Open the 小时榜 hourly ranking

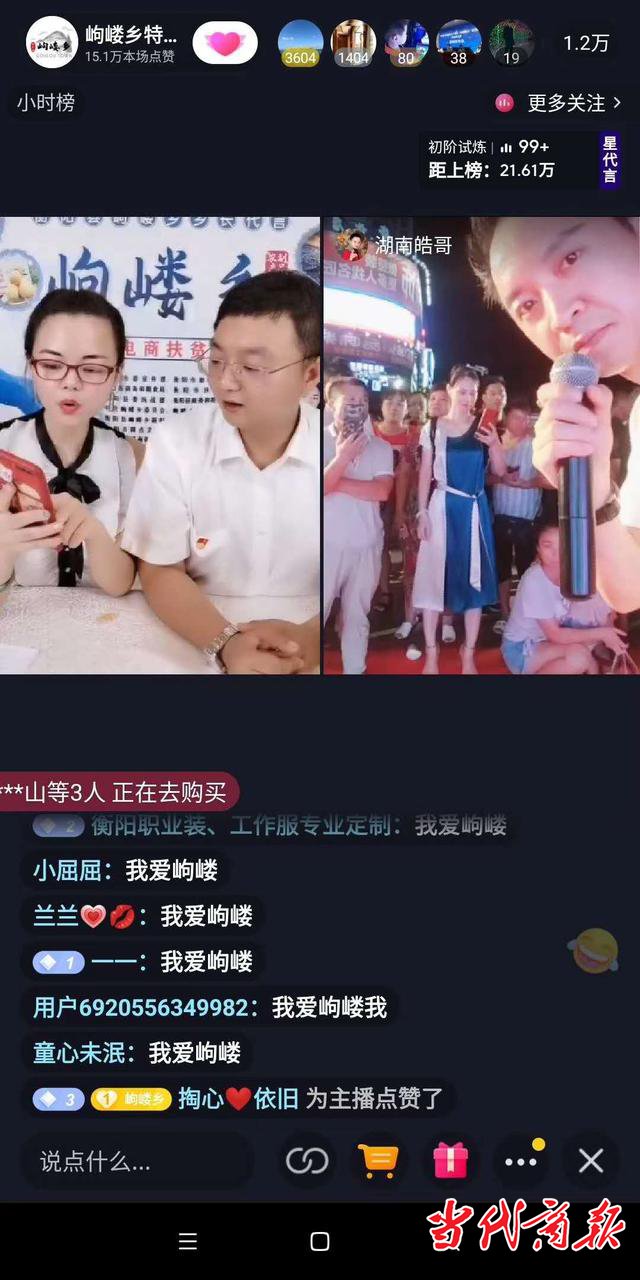click(46, 102)
